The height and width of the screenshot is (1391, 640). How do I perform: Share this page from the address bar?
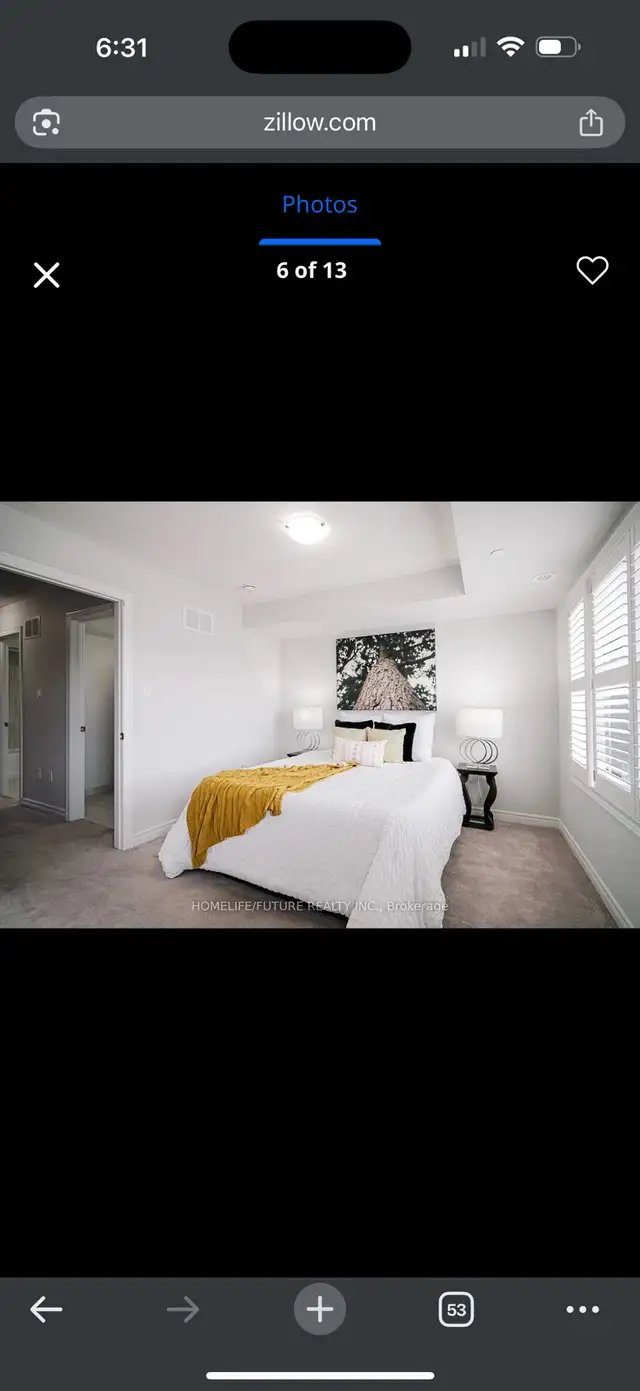[591, 123]
